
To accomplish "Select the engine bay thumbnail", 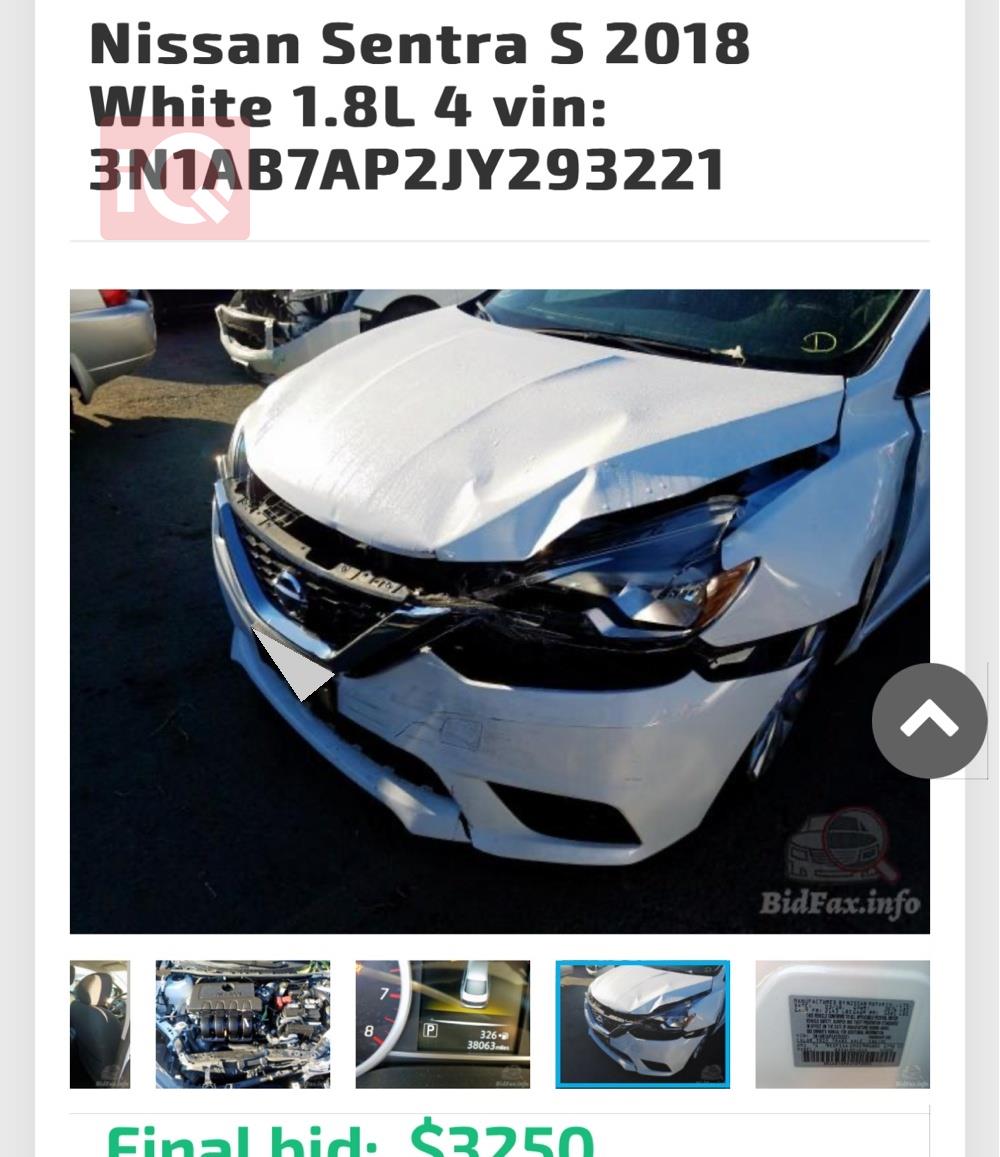I will pos(243,1024).
